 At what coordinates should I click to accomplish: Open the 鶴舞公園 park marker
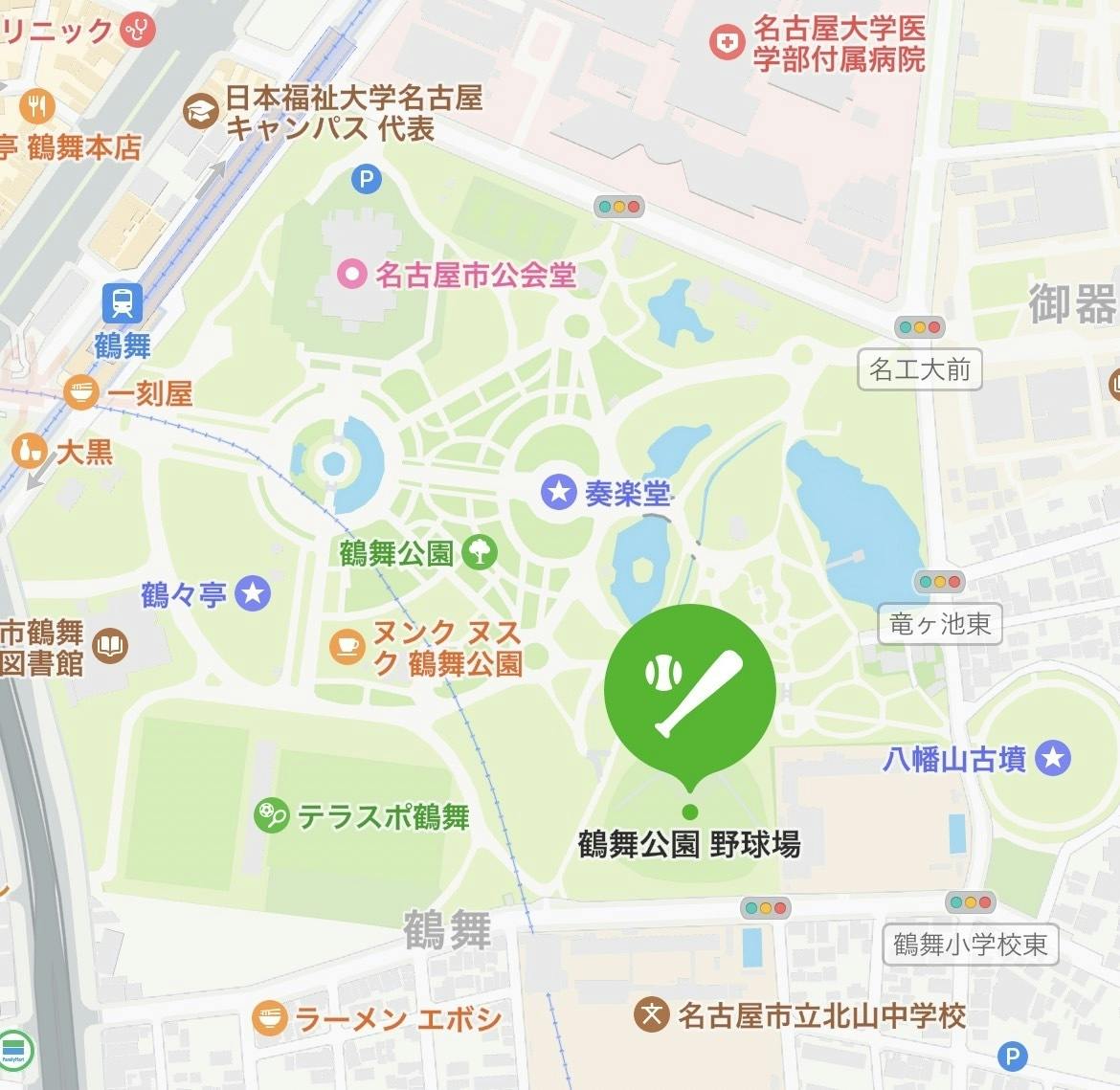click(x=480, y=552)
